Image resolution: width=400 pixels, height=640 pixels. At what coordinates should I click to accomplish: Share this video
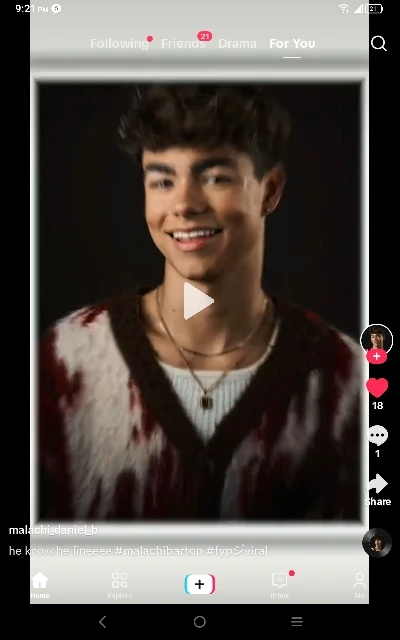coord(377,489)
